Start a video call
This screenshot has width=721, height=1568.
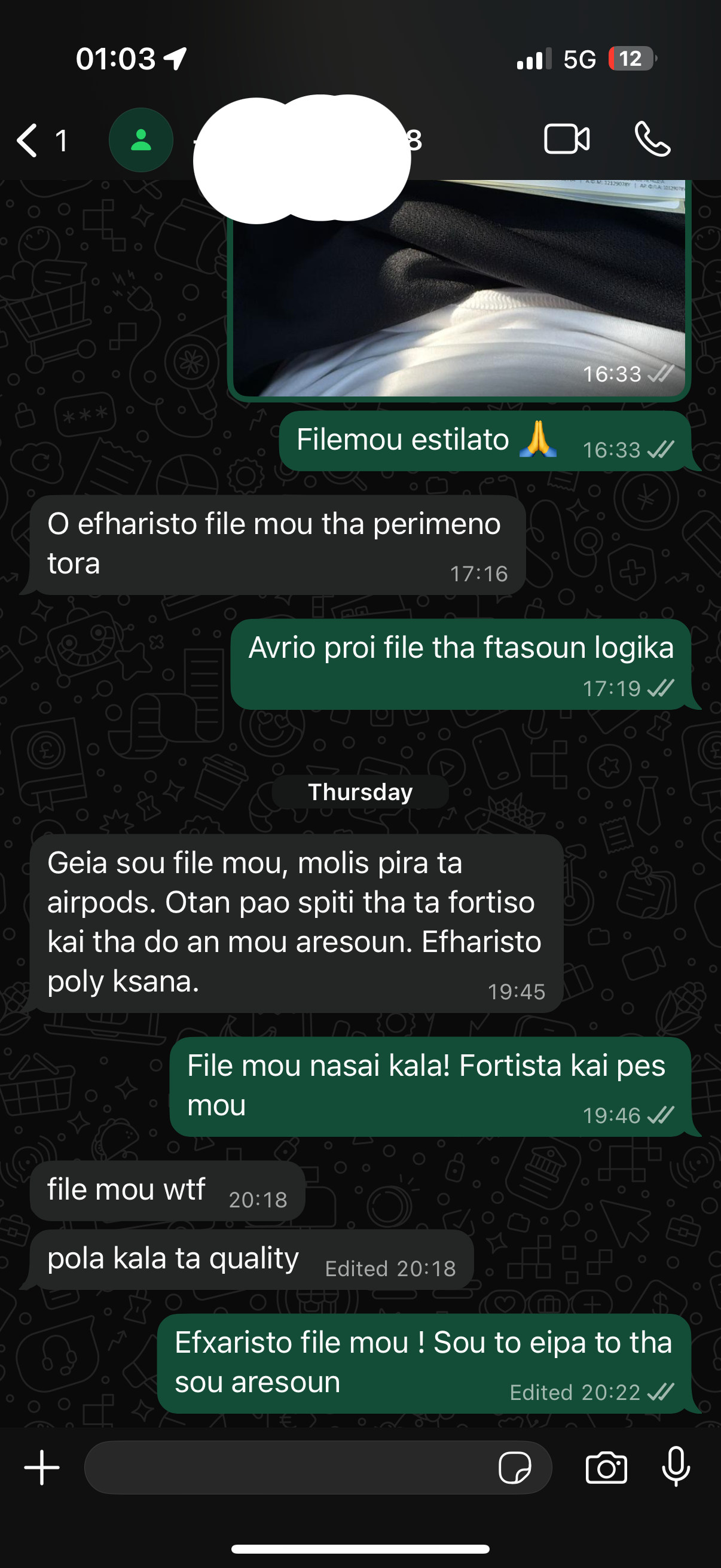(566, 139)
